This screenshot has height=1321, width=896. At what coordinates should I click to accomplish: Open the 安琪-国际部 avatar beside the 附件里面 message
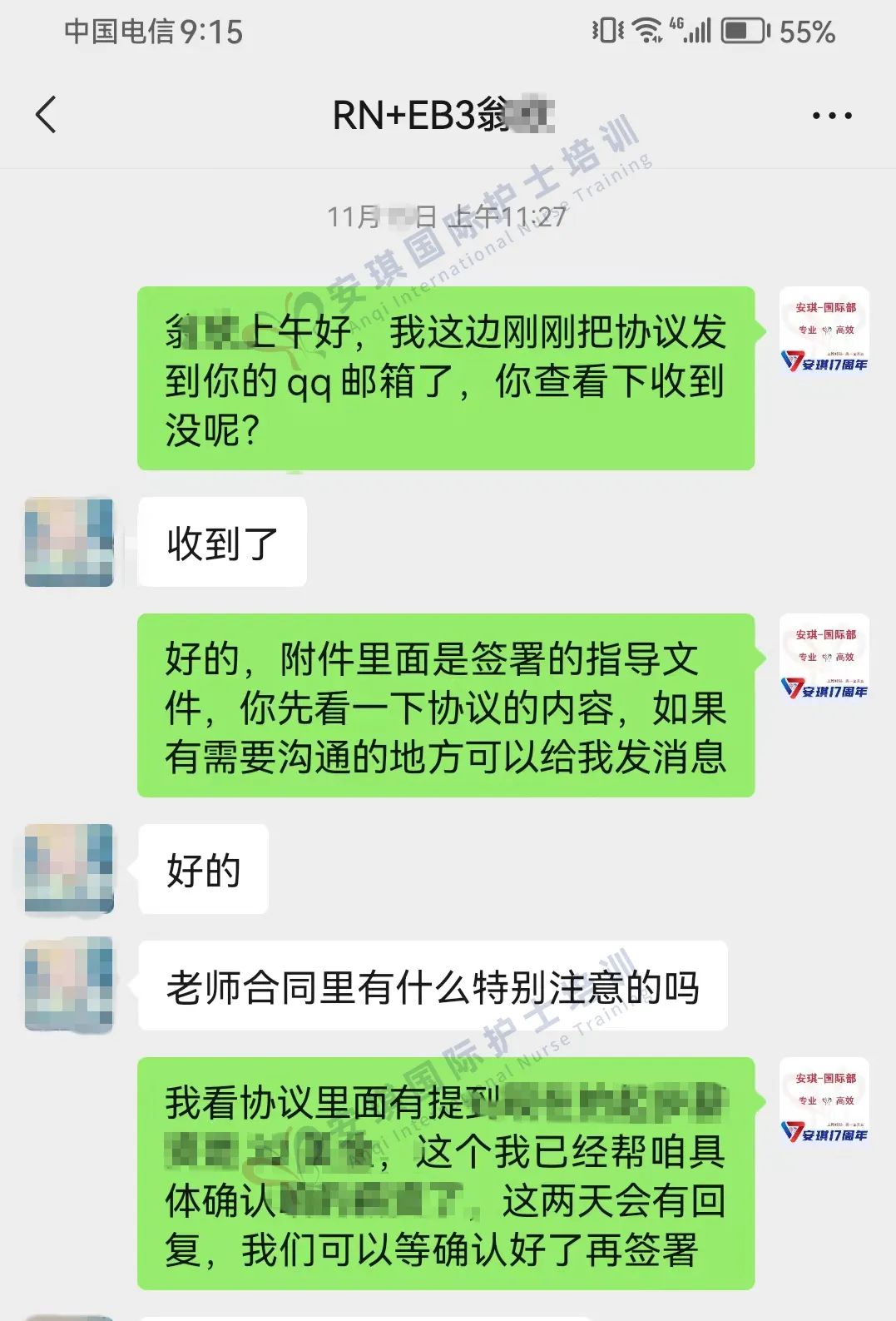824,658
